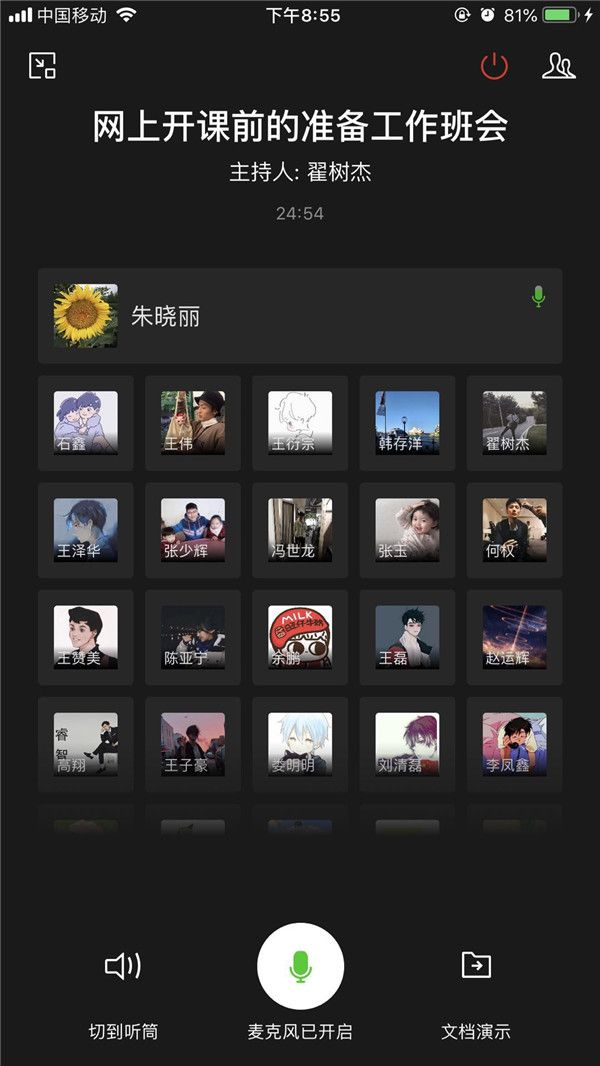Select participant 李凤鑫

514,744
